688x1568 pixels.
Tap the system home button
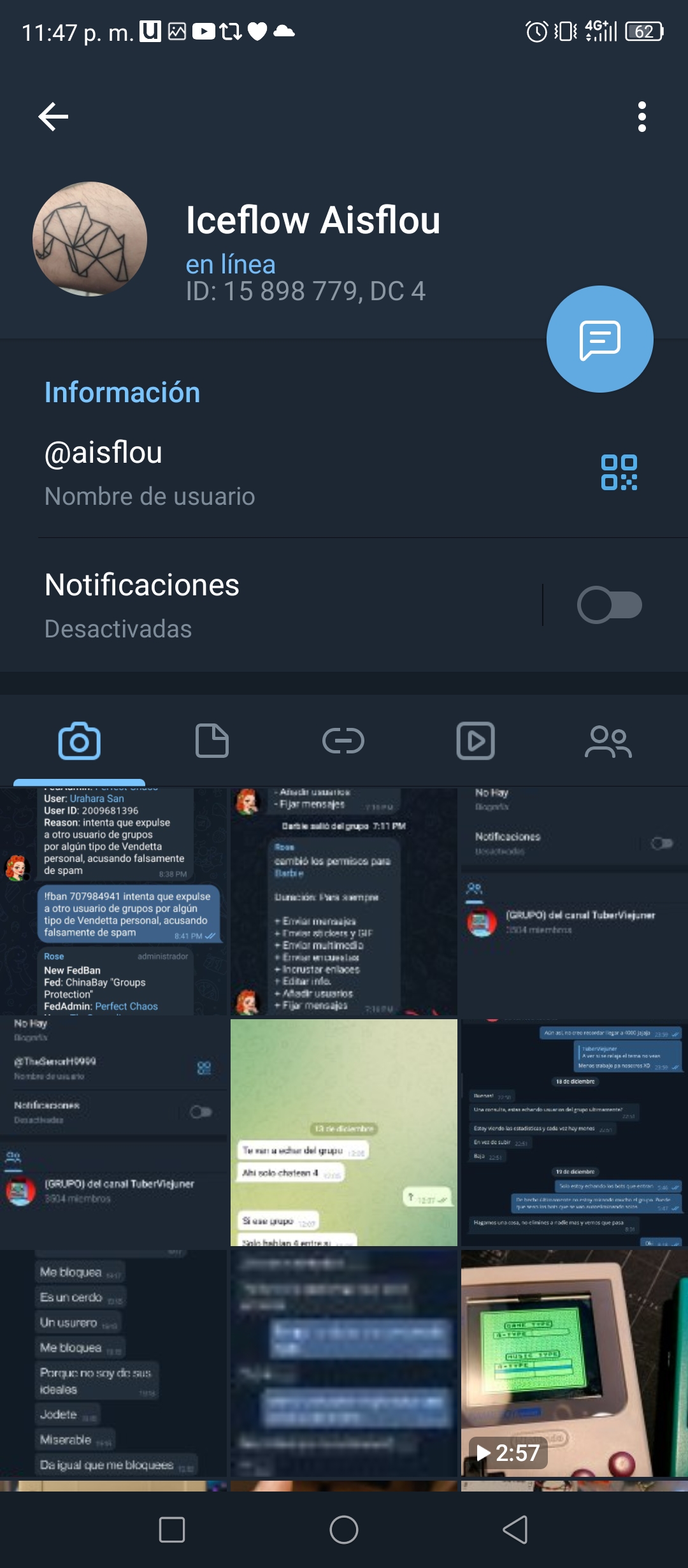(344, 1529)
